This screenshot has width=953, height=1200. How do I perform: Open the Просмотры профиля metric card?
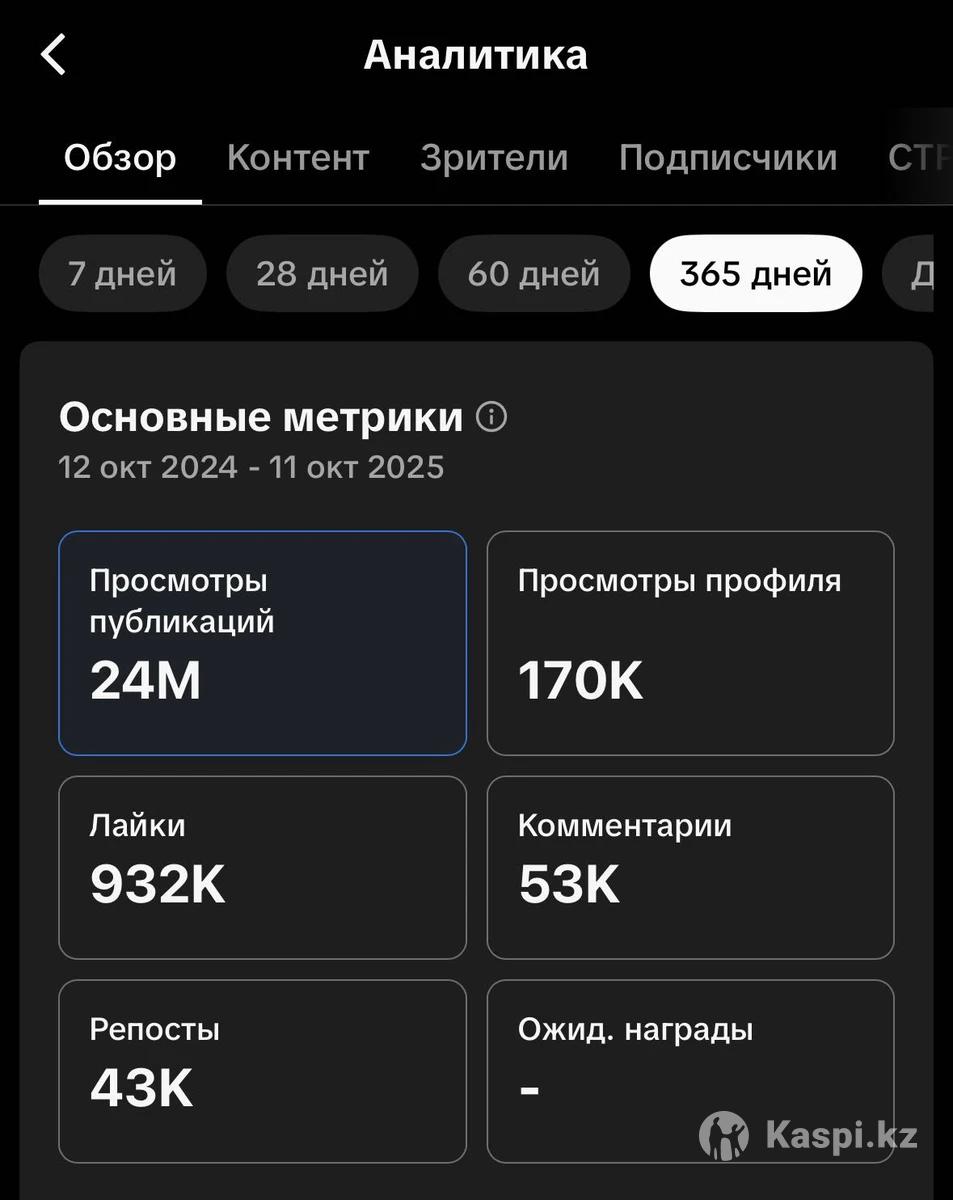pyautogui.click(x=690, y=642)
